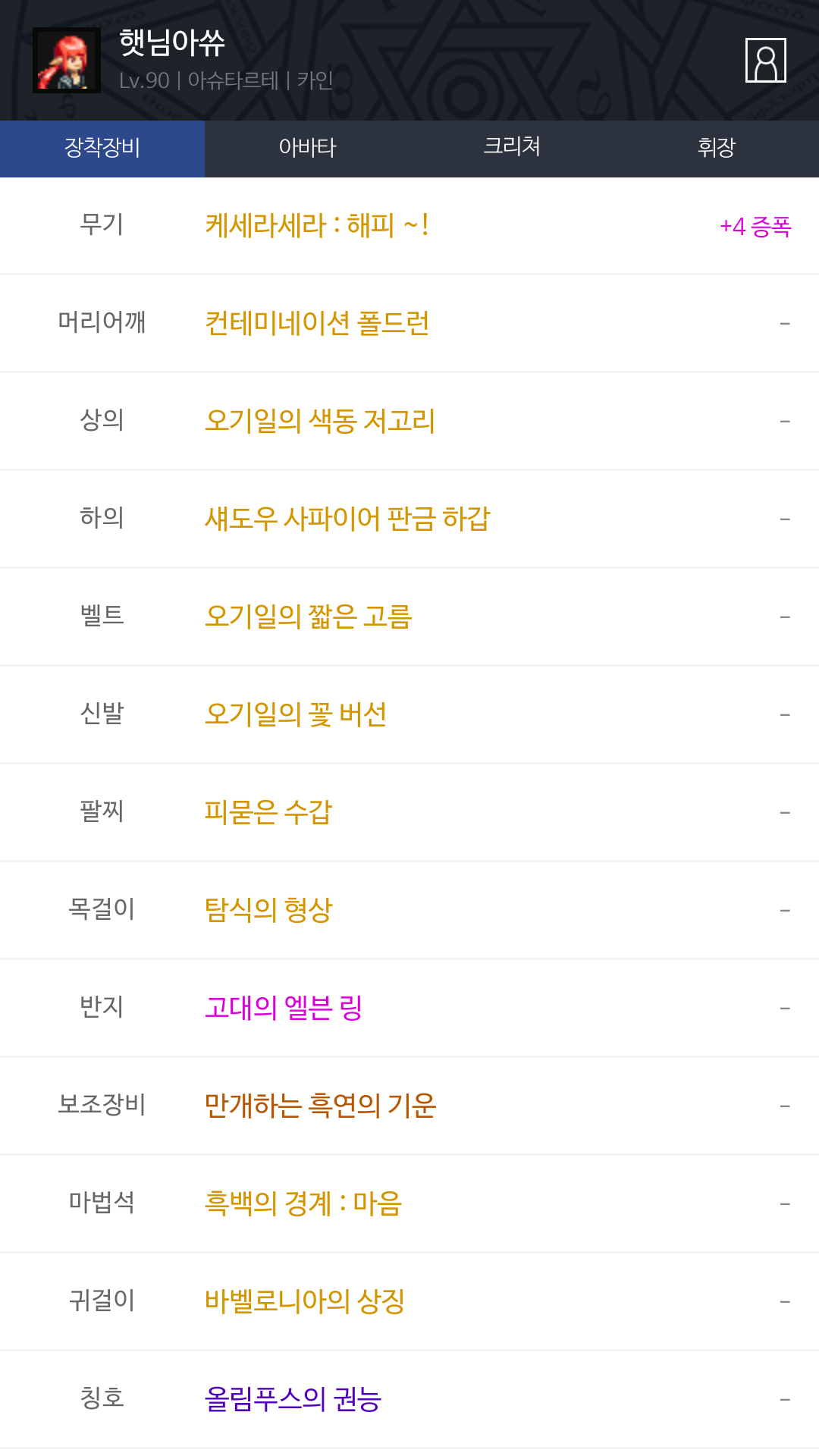Screen dimensions: 819x1456
Task: Tap the 햇님아쓔 character avatar
Action: 67,61
